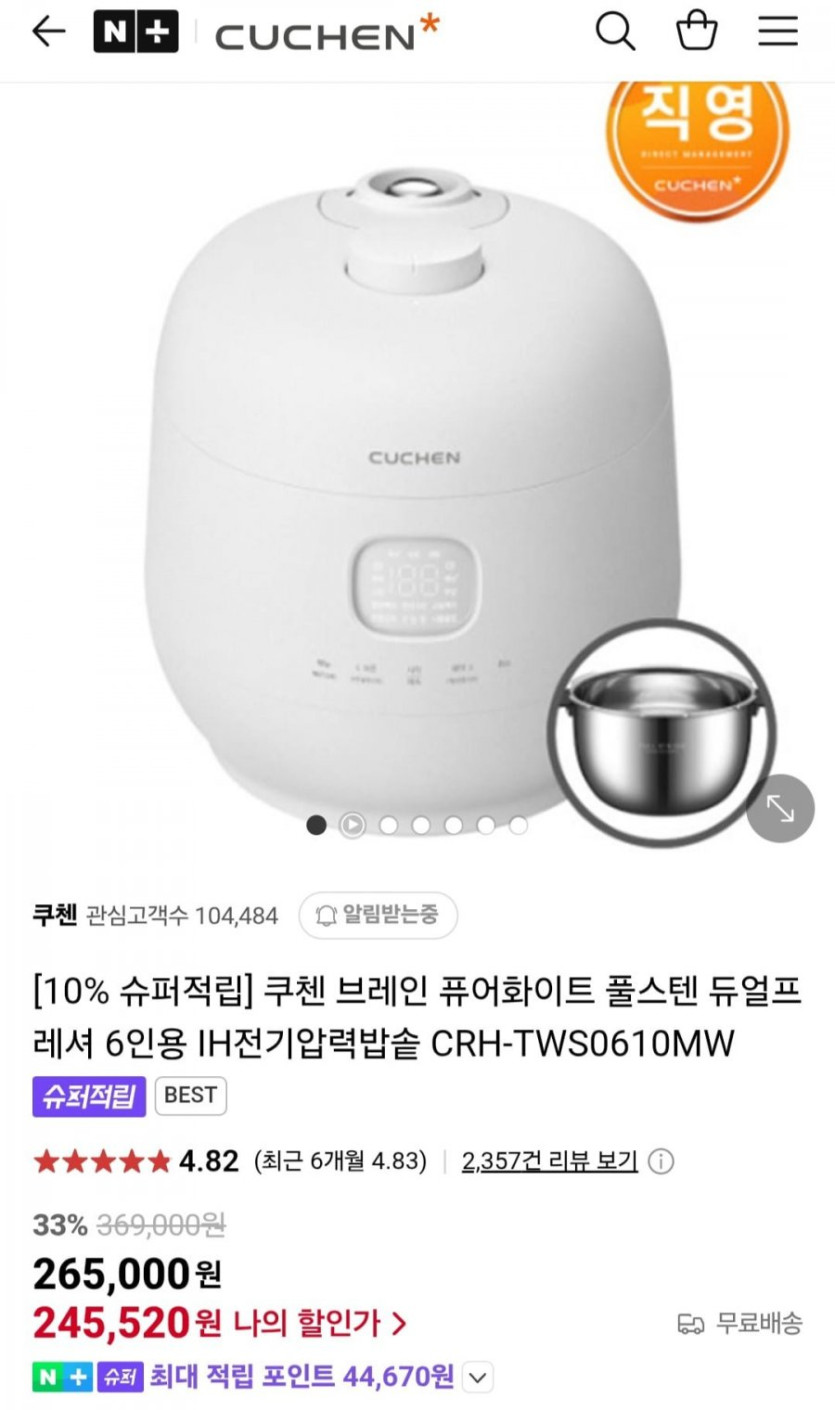Screen dimensions: 835x1410
Task: Open the N+ Naver shopping home
Action: (136, 32)
